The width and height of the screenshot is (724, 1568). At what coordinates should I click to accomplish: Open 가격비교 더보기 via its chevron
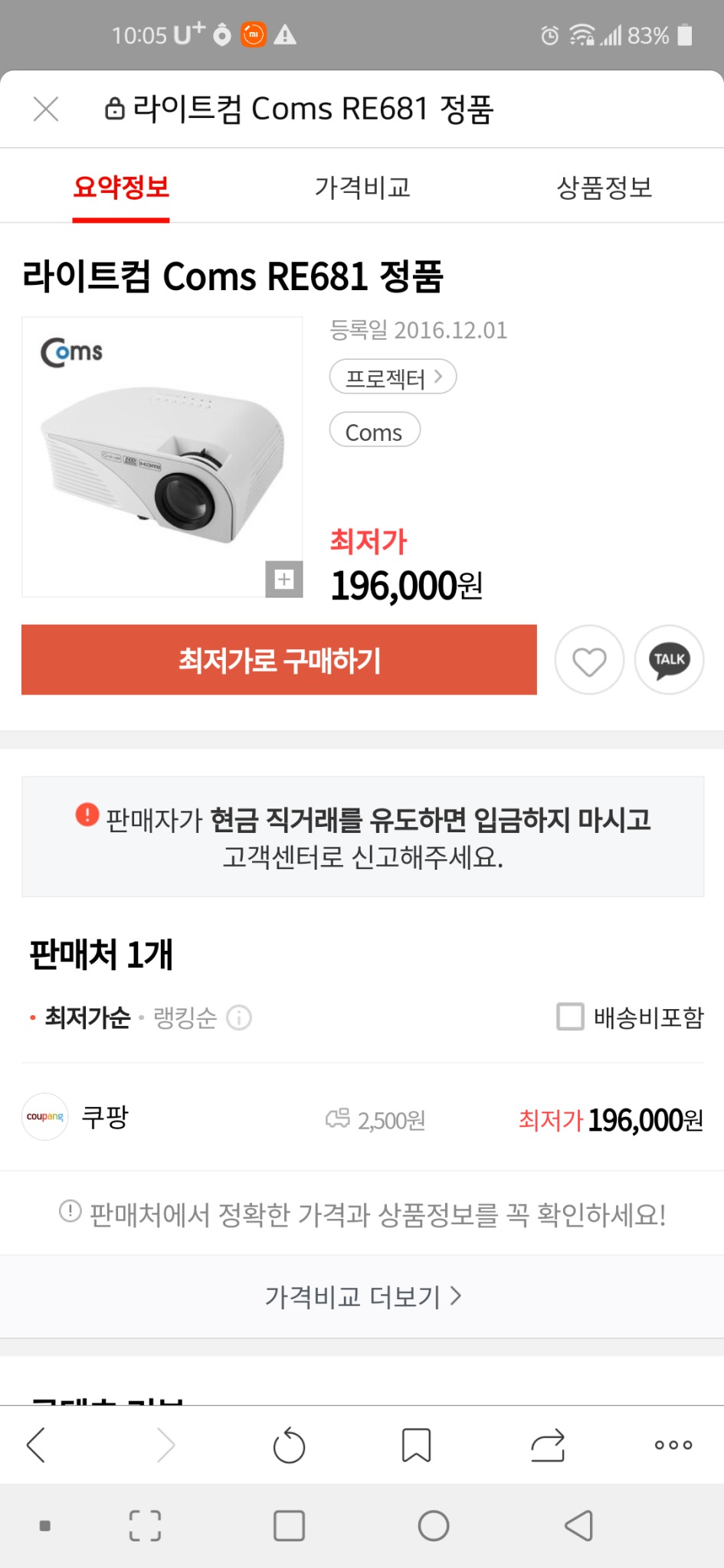(x=457, y=1296)
